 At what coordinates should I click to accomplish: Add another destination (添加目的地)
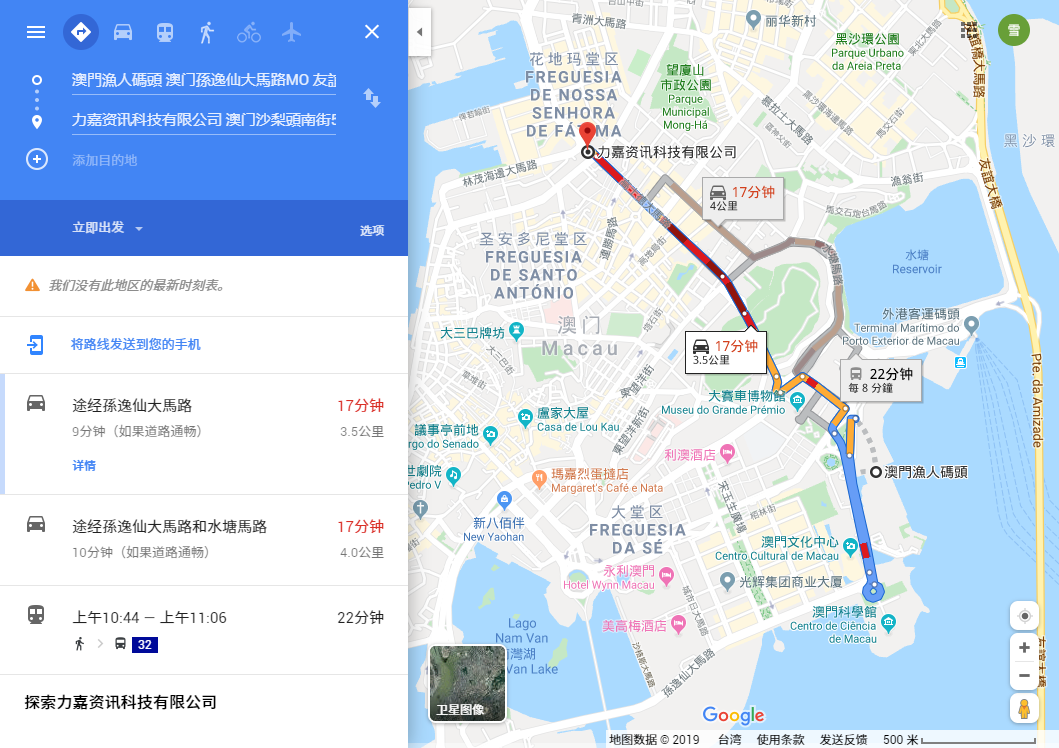coord(104,160)
